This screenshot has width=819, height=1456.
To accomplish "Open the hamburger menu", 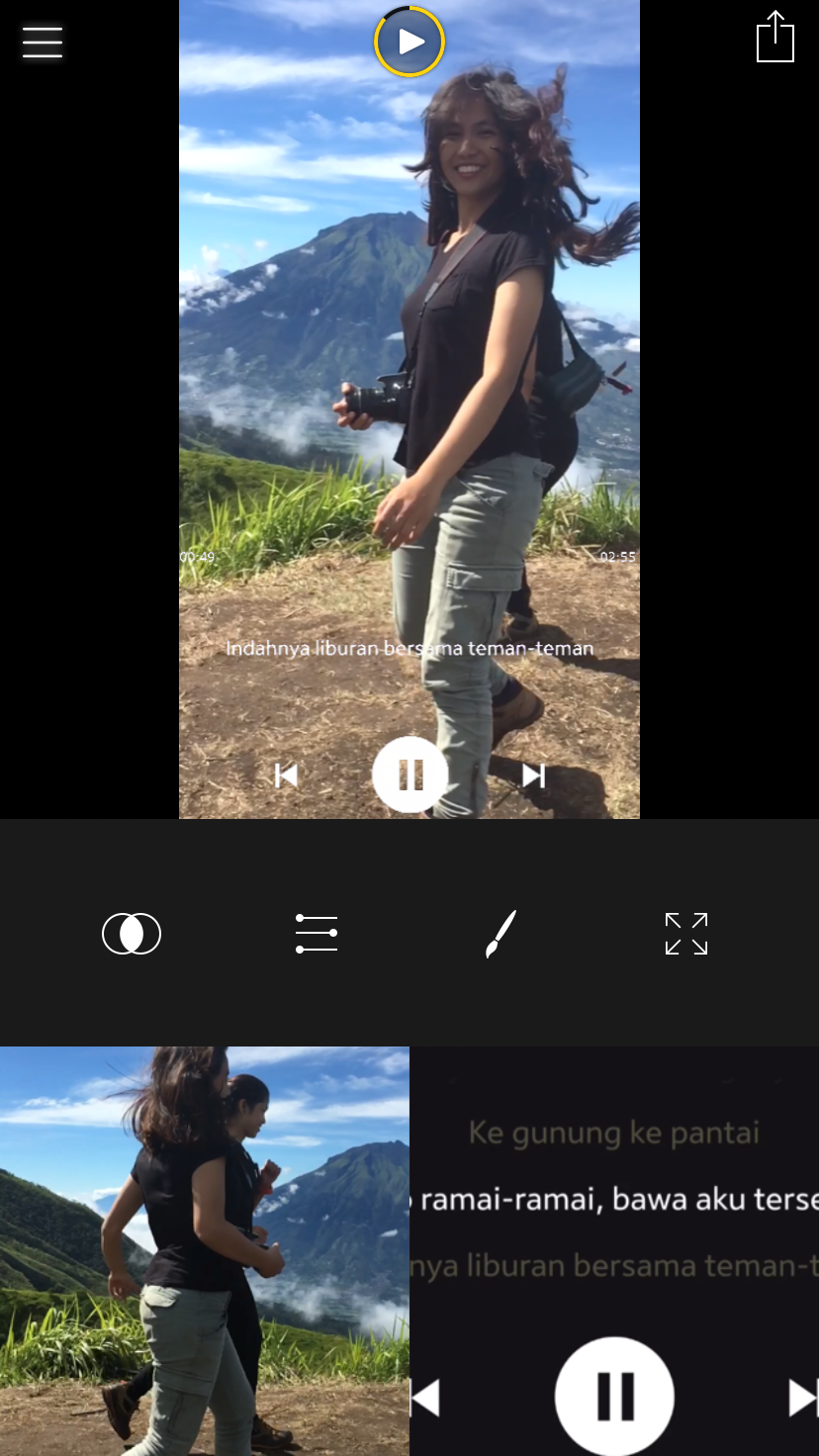I will coord(43,43).
